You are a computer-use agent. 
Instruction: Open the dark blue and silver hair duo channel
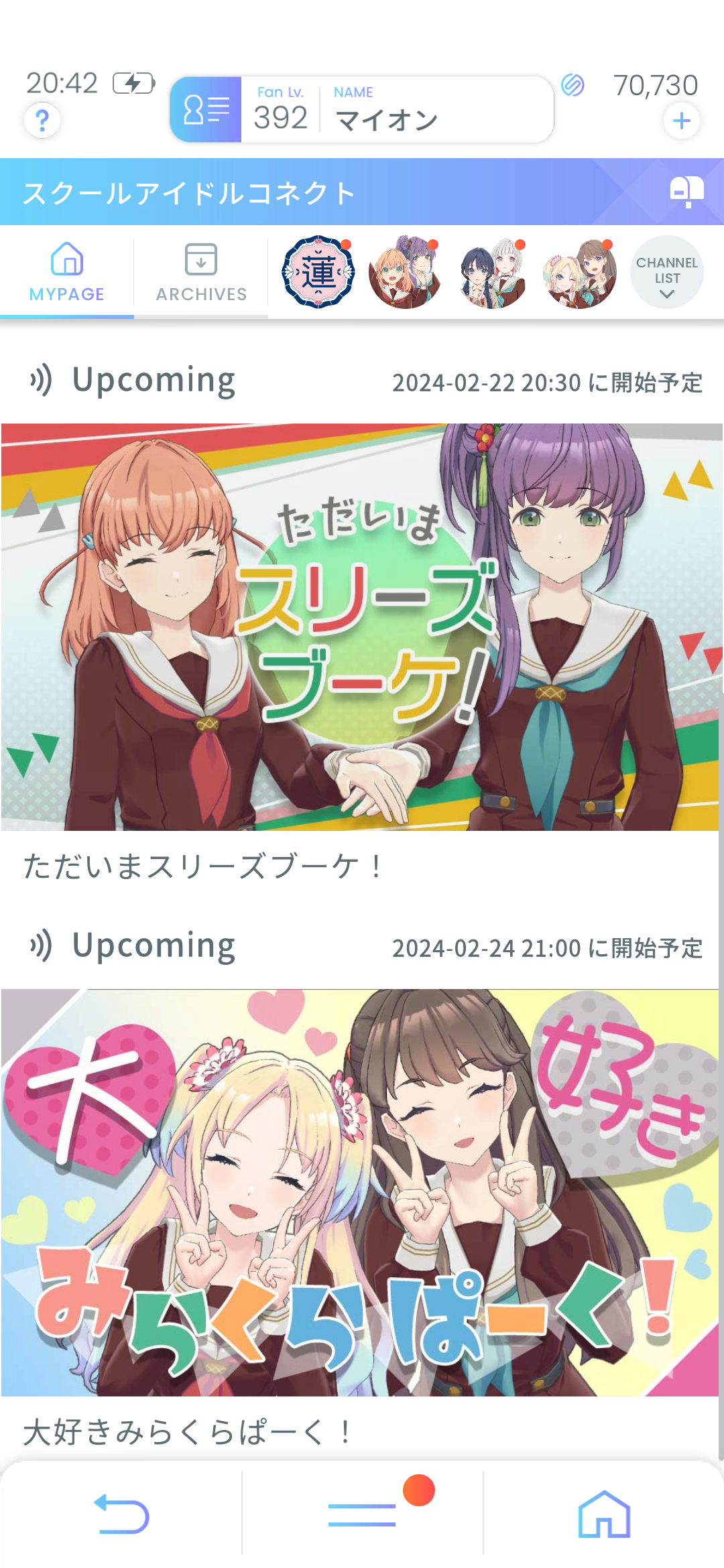(x=493, y=272)
